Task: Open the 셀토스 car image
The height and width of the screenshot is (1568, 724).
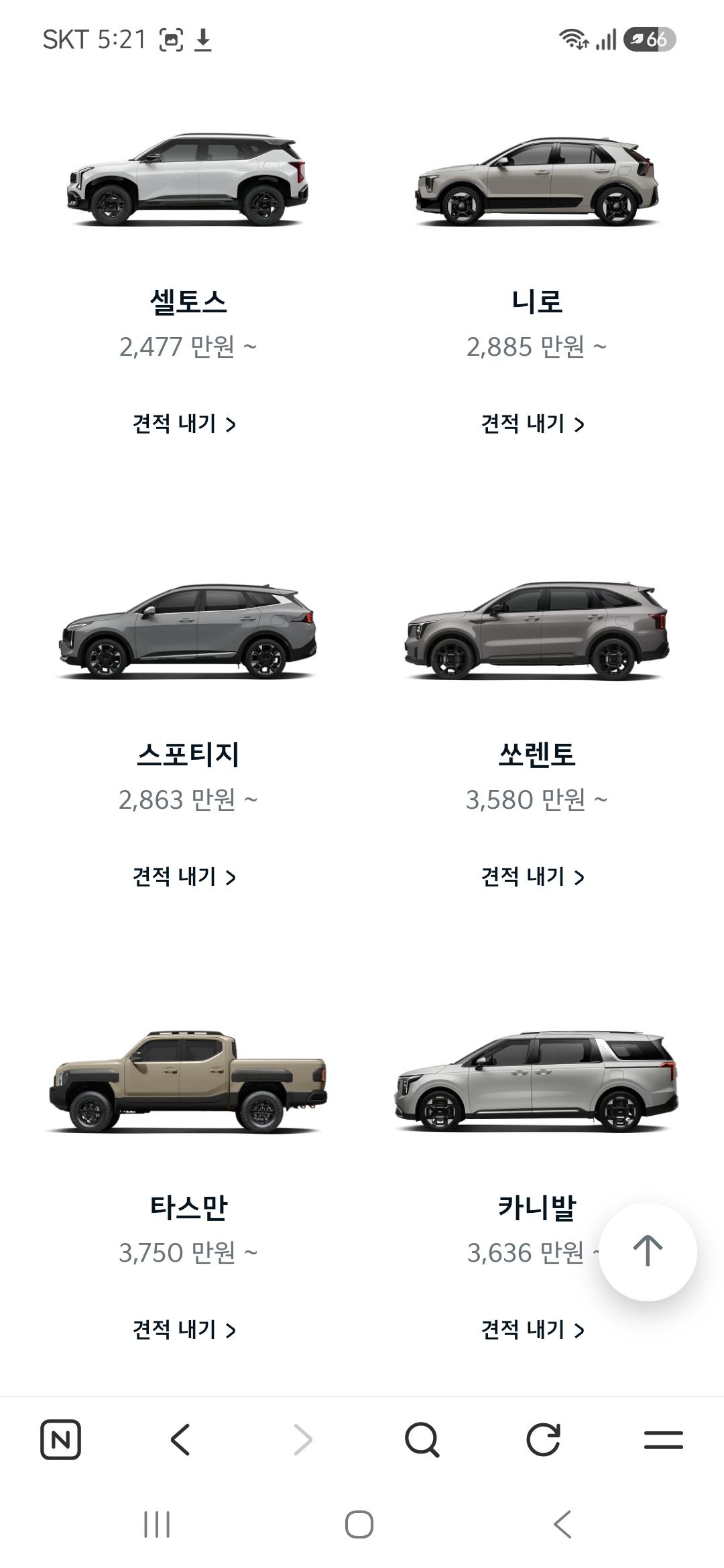Action: (x=188, y=179)
